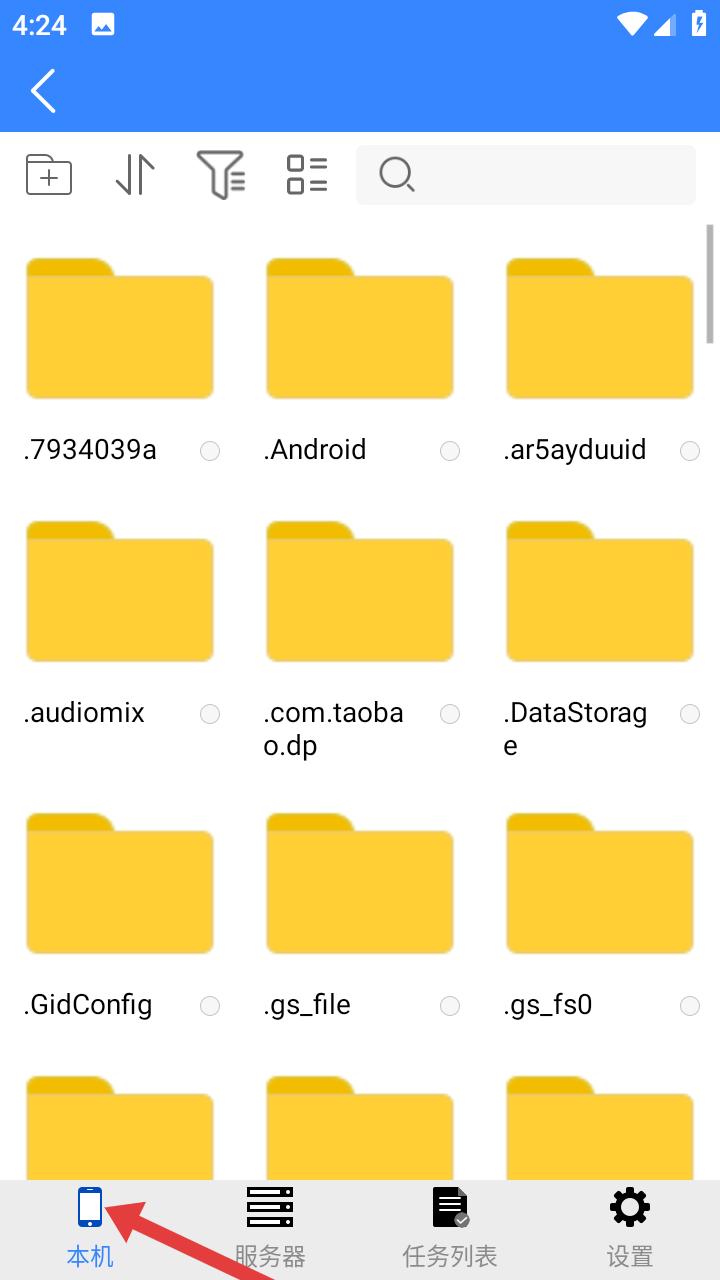Open the 设置 tab
Viewport: 720px width, 1280px height.
(630, 1228)
